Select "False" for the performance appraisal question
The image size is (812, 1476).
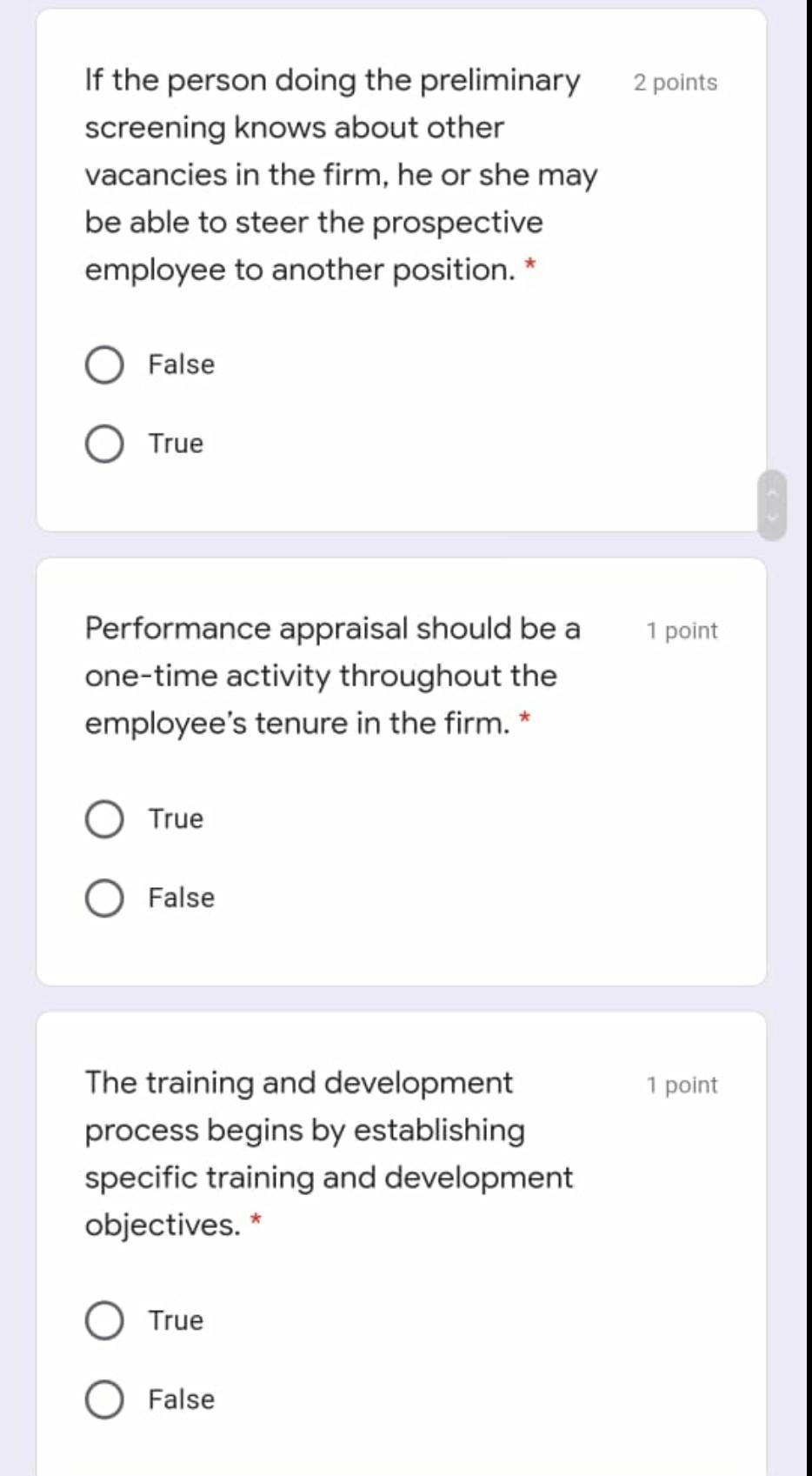(104, 898)
